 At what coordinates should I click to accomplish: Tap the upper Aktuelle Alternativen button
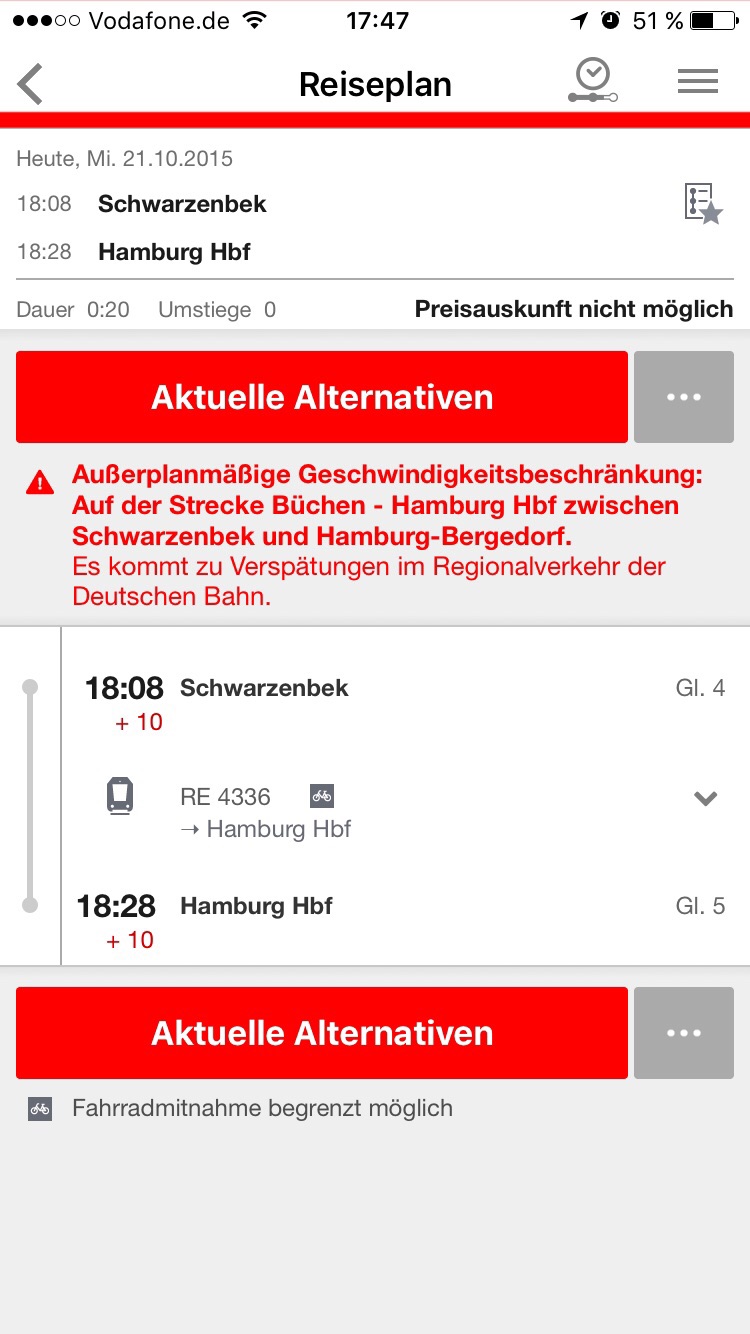[x=322, y=397]
